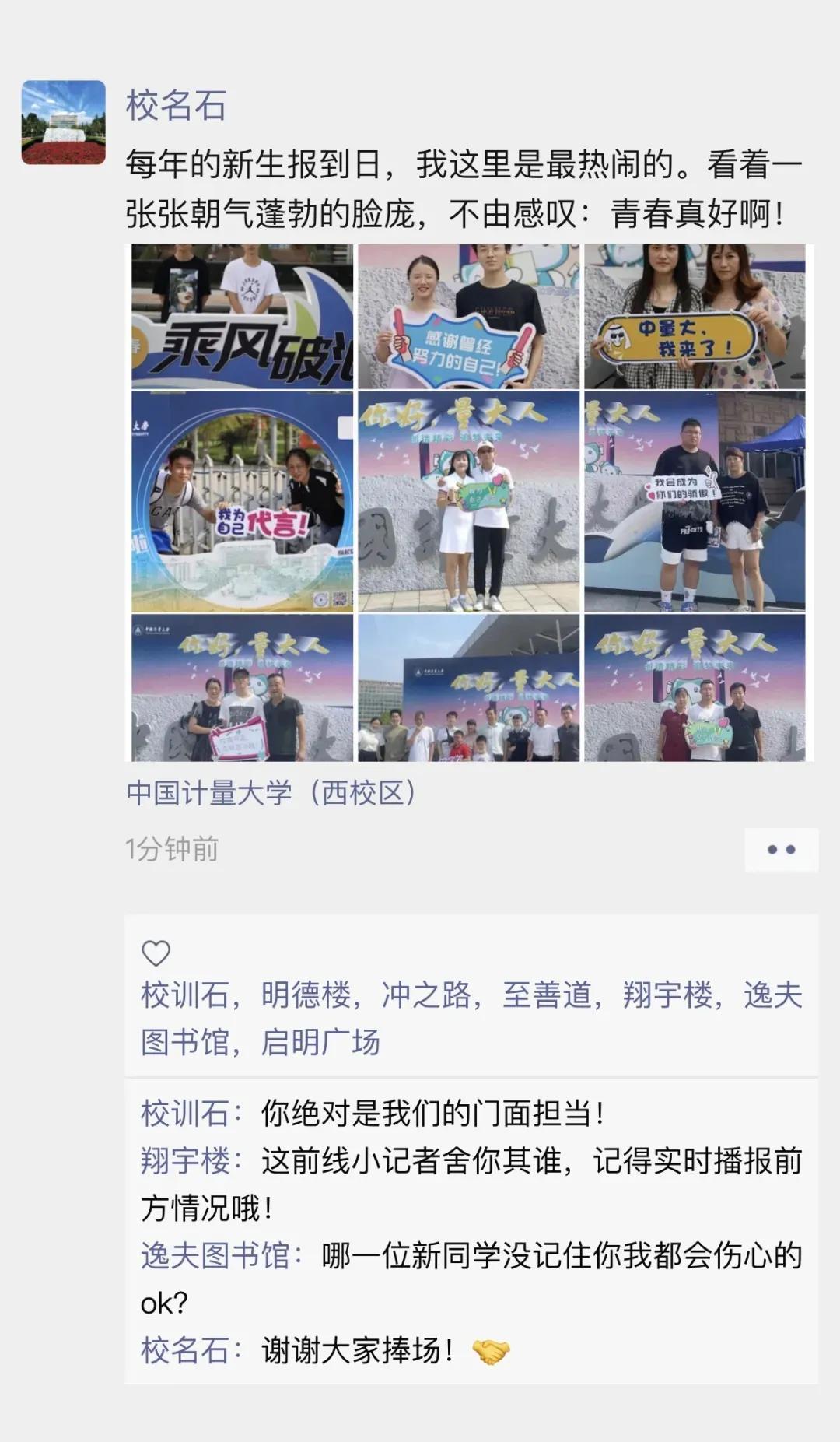Screen dimensions: 840x1442
Task: Tap the 校名石 name above the post
Action: (176, 106)
